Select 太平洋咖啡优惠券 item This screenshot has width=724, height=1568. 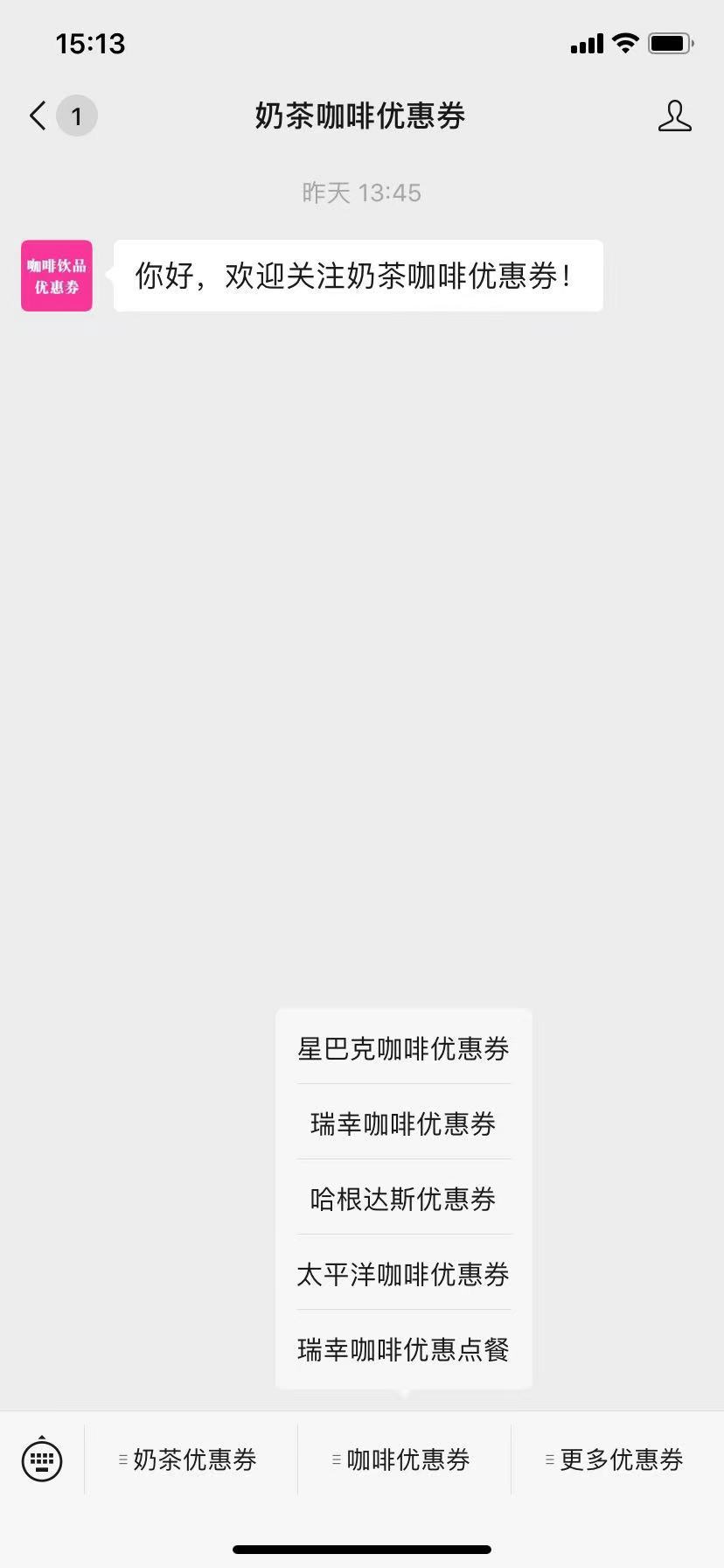[403, 1274]
